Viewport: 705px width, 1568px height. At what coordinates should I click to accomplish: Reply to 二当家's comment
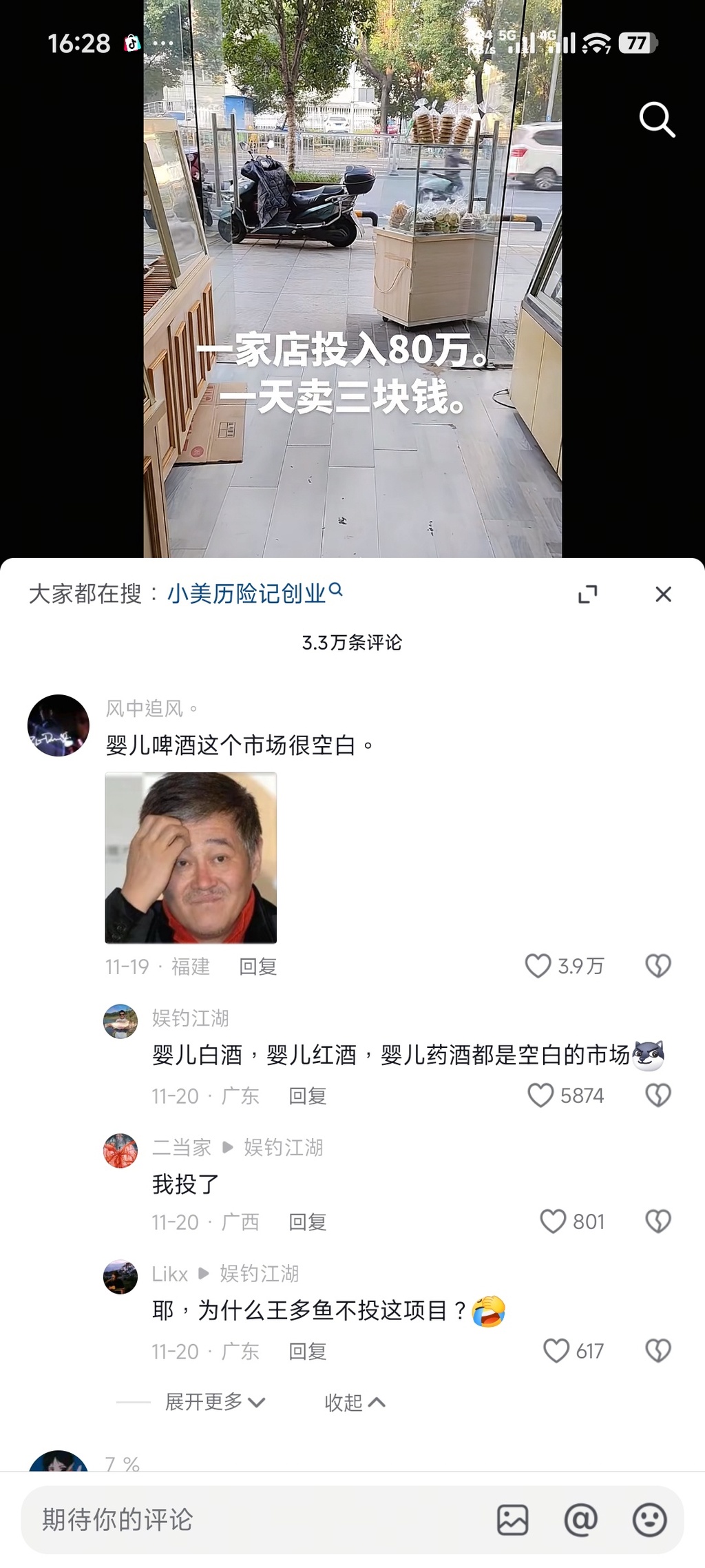(307, 1222)
